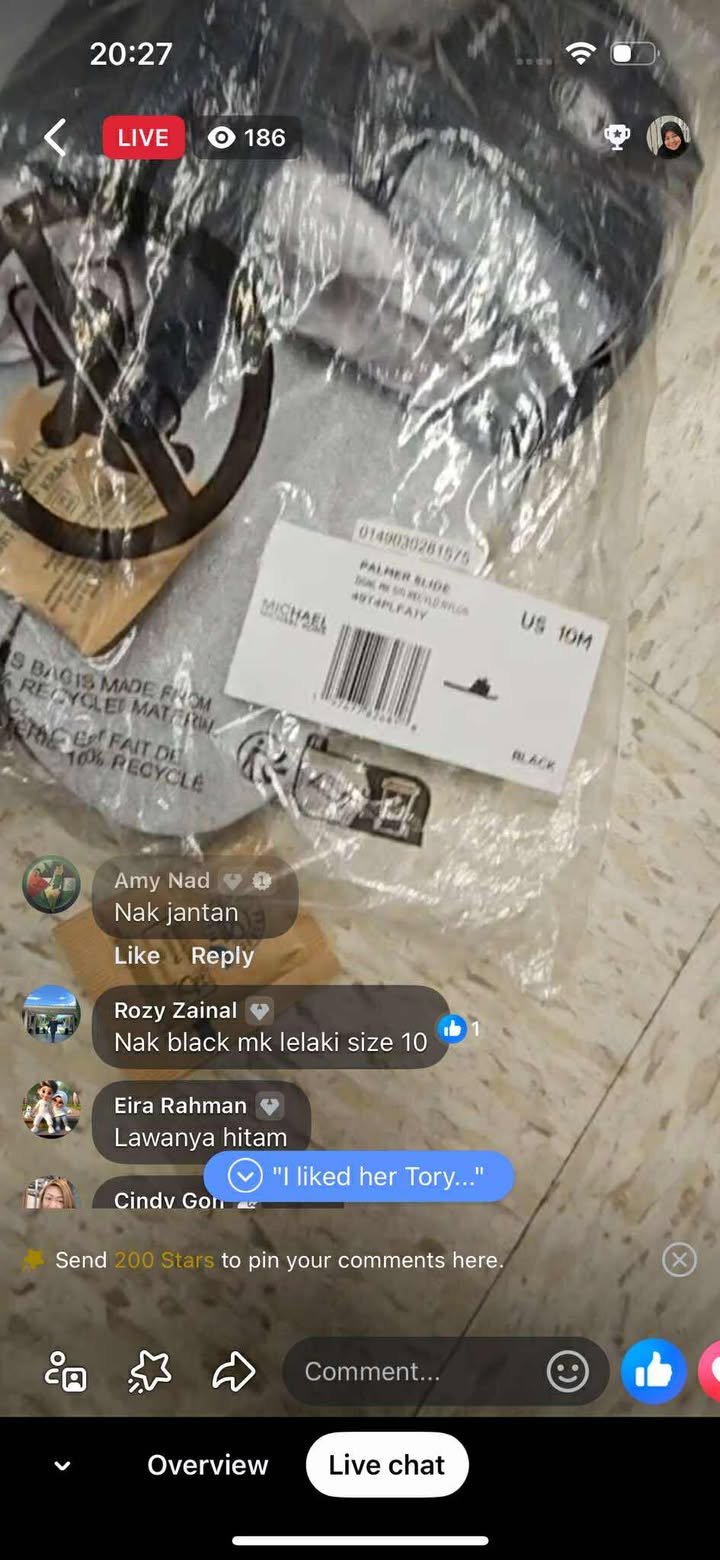
Task: Reply to Amy Nad's comment
Action: (222, 956)
